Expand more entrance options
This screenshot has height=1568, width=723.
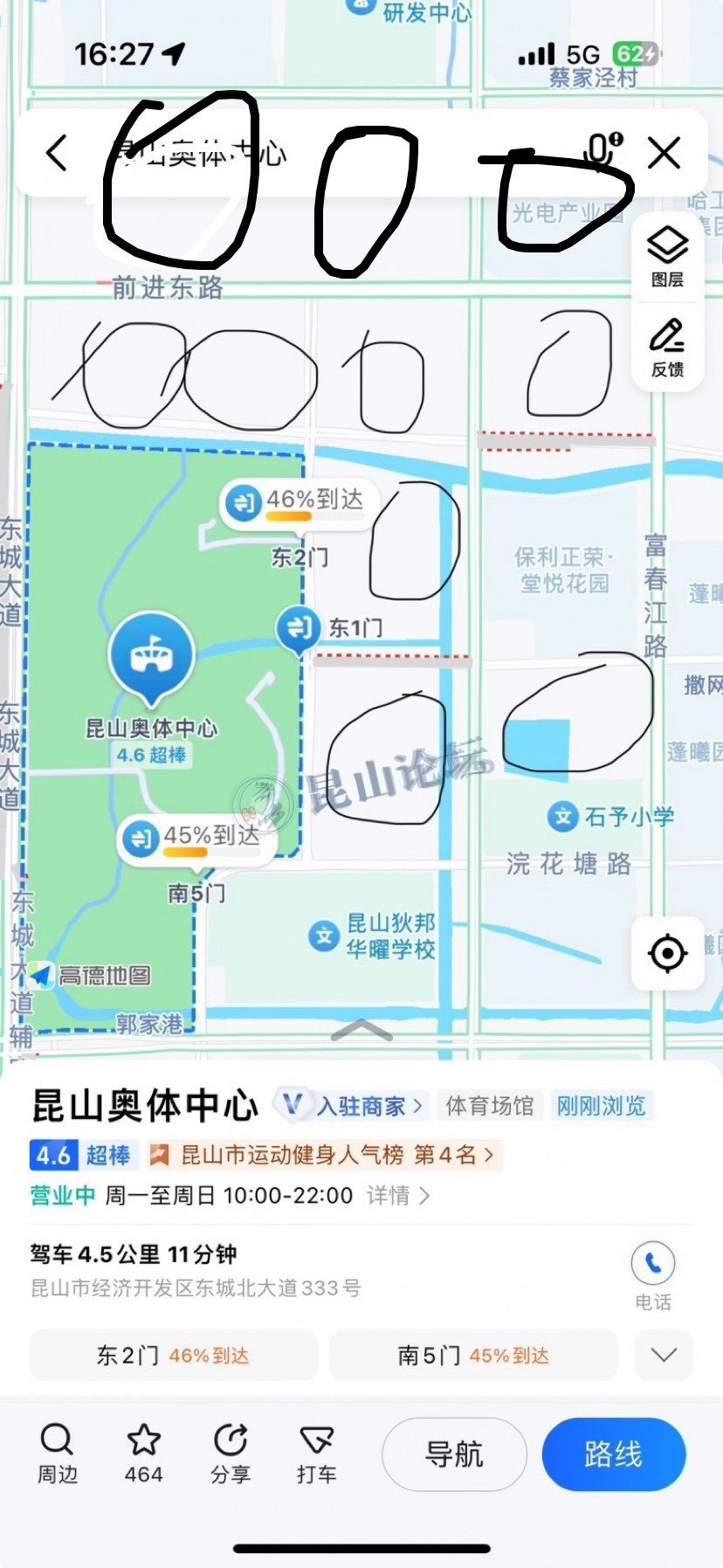[x=664, y=1356]
